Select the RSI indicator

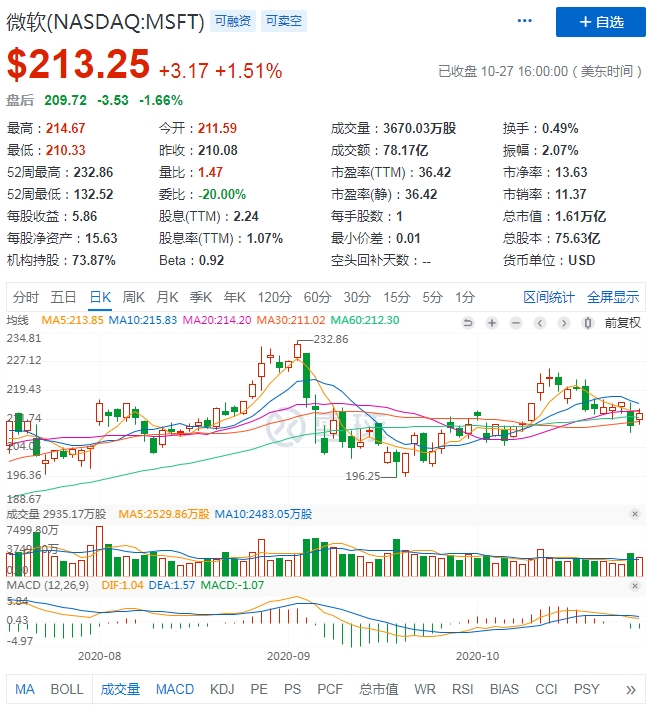[x=462, y=689]
